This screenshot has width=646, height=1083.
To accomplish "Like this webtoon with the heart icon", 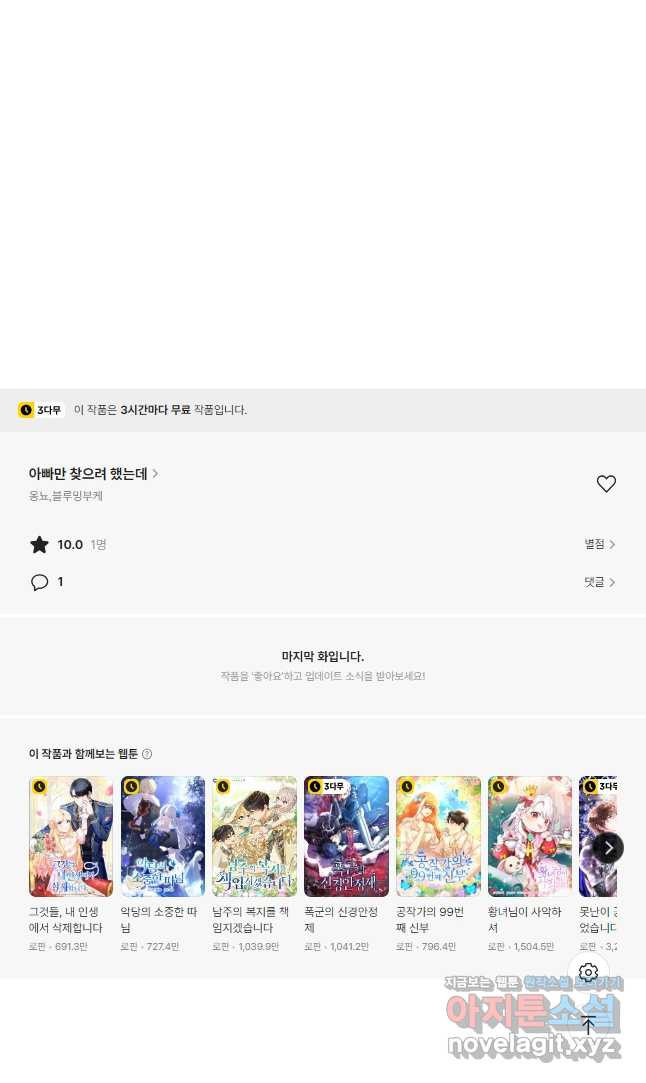I will 606,484.
